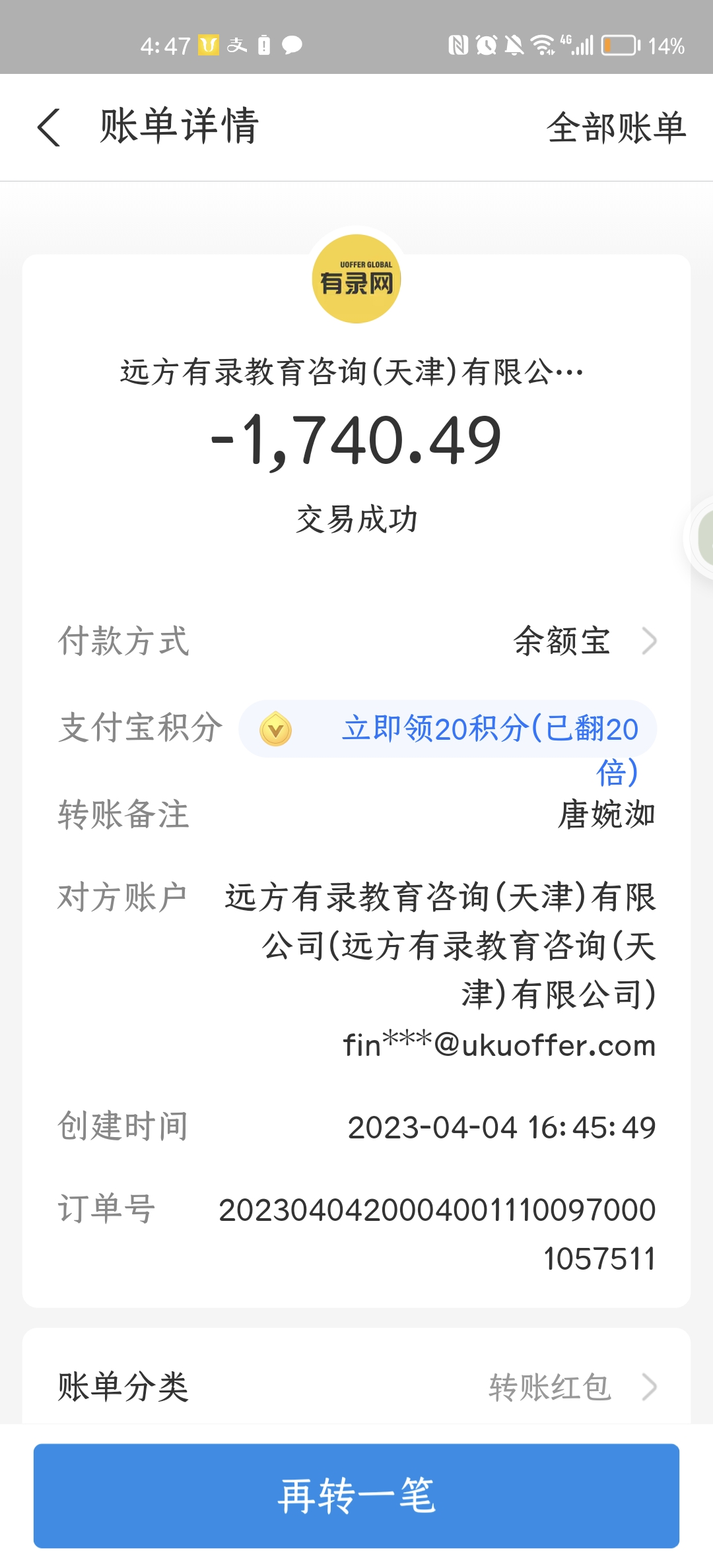Open the 有录网 merchant avatar
713x1568 pixels.
click(x=356, y=279)
